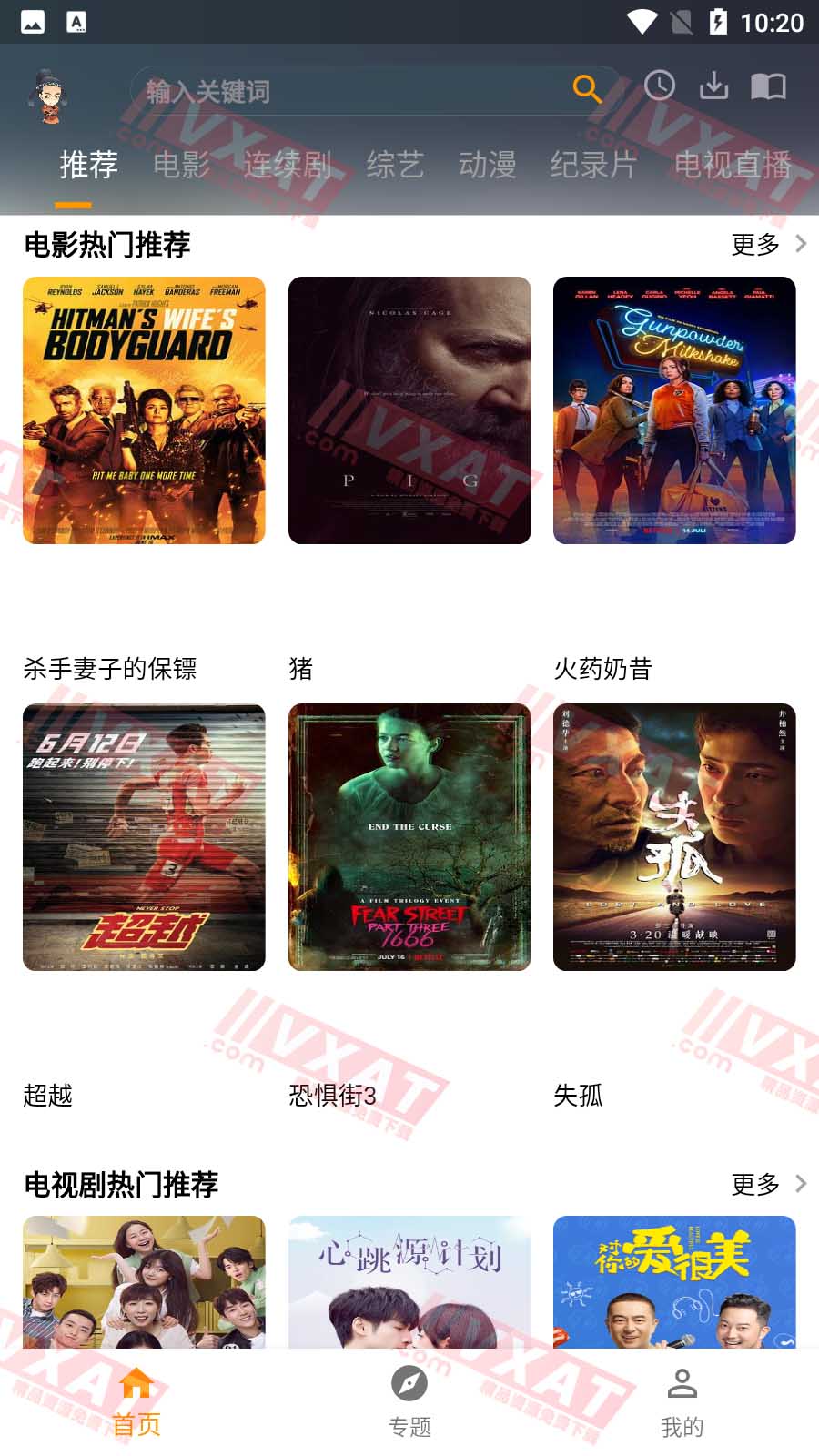819x1456 pixels.
Task: Open the watch history clock icon
Action: pyautogui.click(x=660, y=86)
